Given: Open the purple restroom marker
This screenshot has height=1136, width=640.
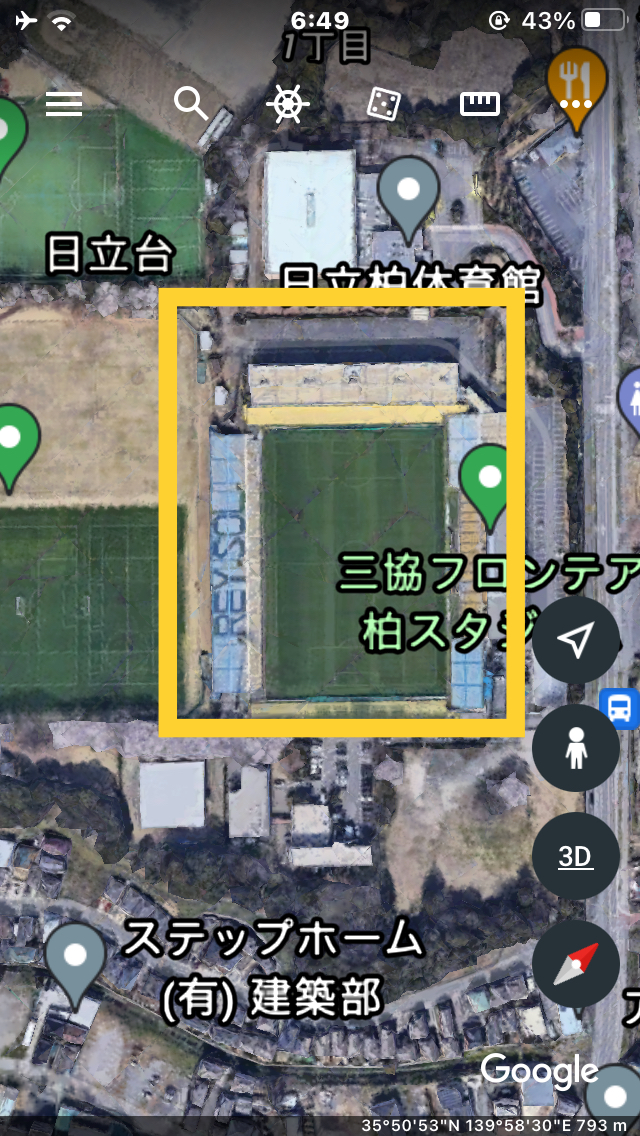Looking at the screenshot, I should pos(630,397).
